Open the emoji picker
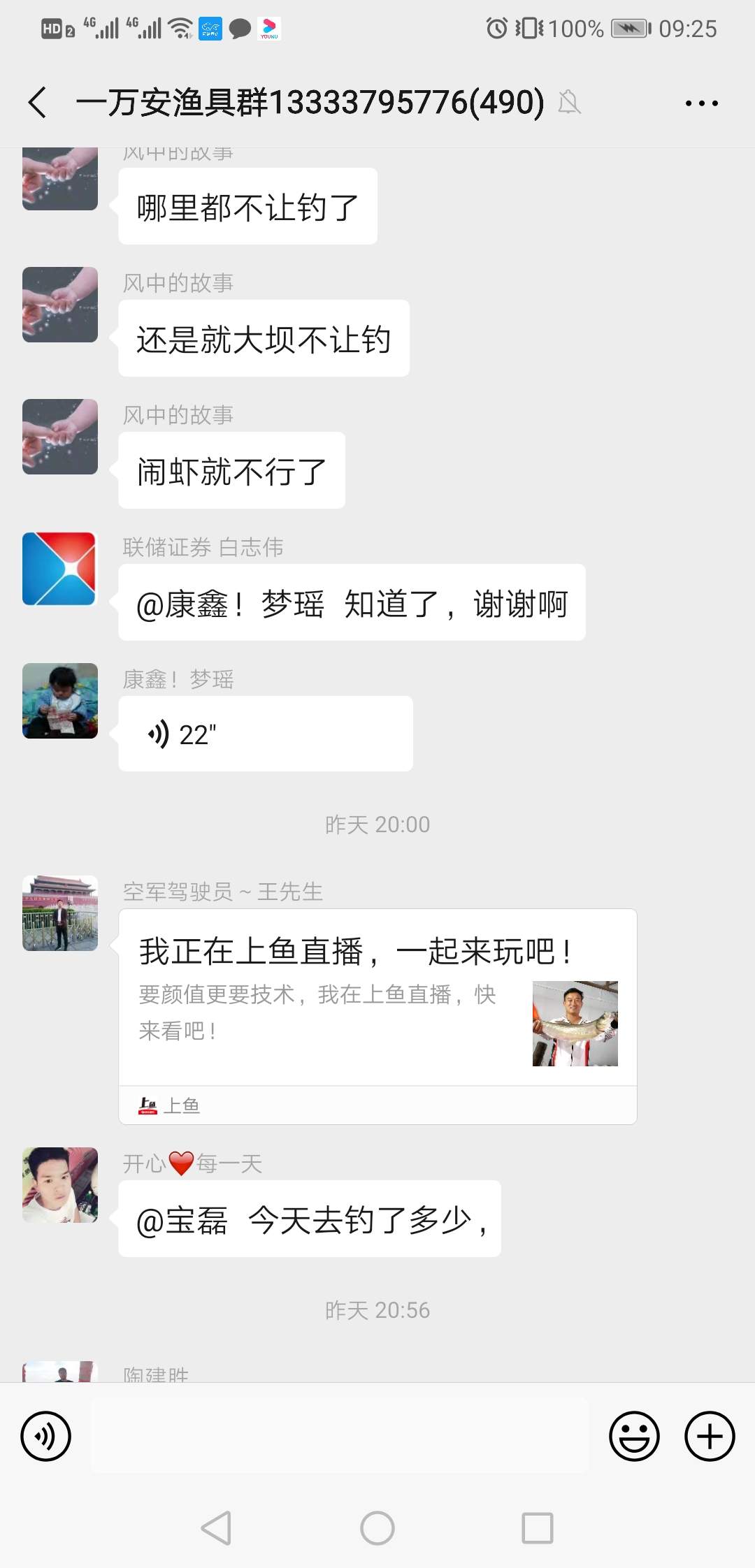 pos(634,1437)
